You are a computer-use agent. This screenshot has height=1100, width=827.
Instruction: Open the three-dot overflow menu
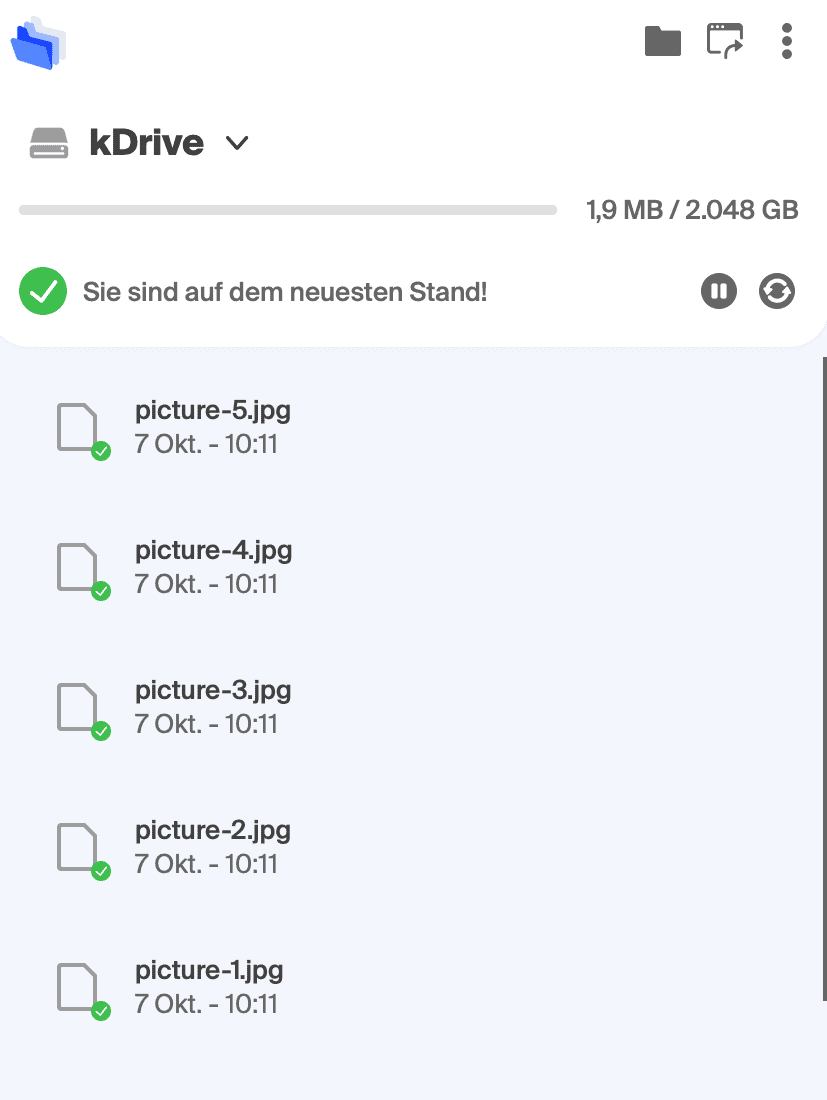click(787, 41)
